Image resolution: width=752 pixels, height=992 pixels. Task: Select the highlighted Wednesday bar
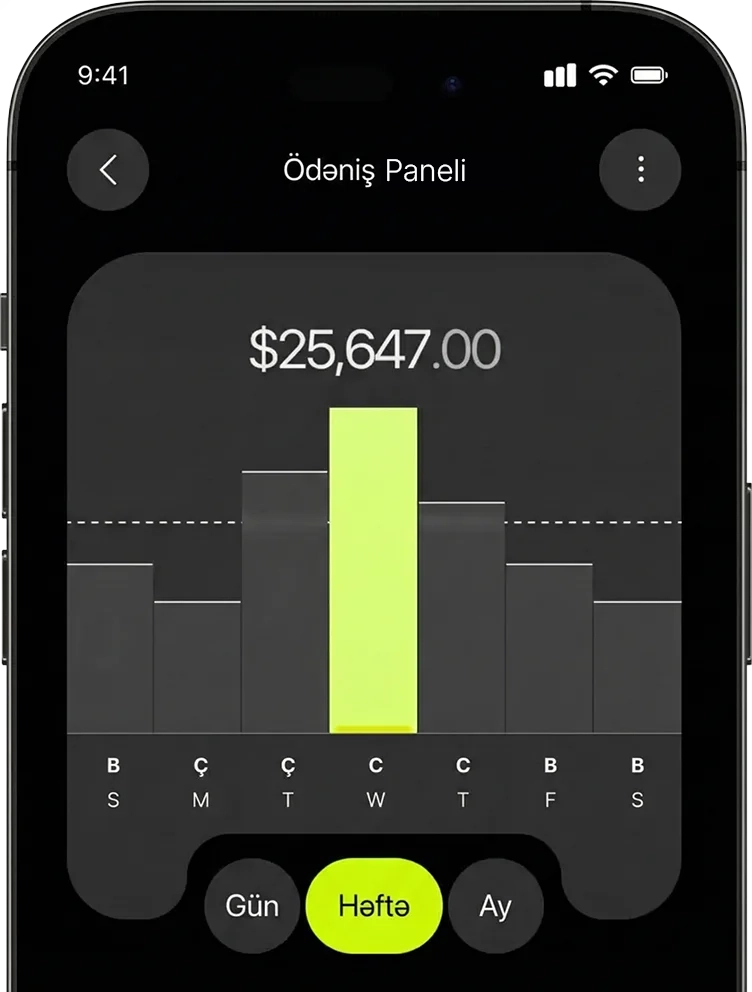point(374,570)
